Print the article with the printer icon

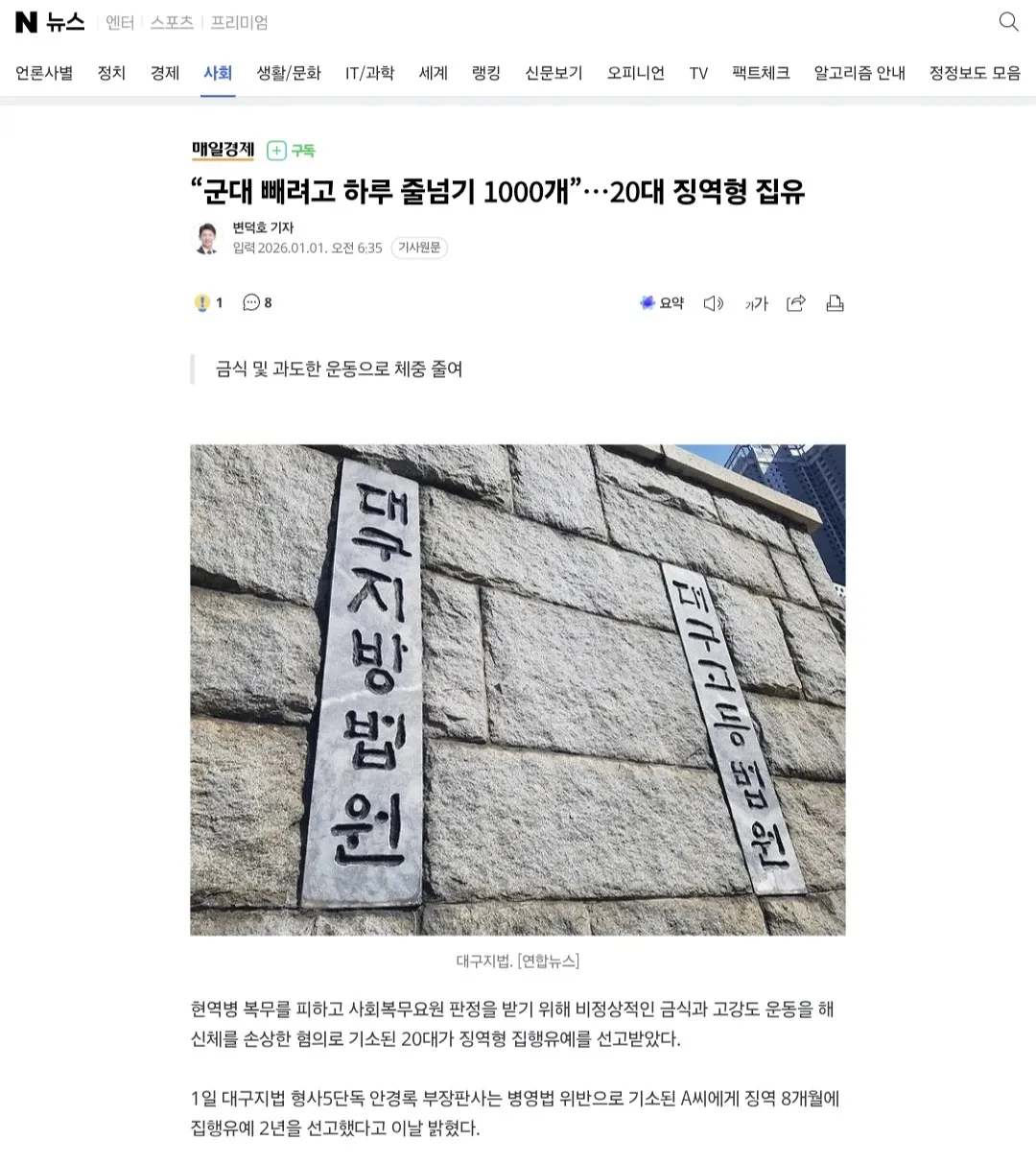pos(835,302)
